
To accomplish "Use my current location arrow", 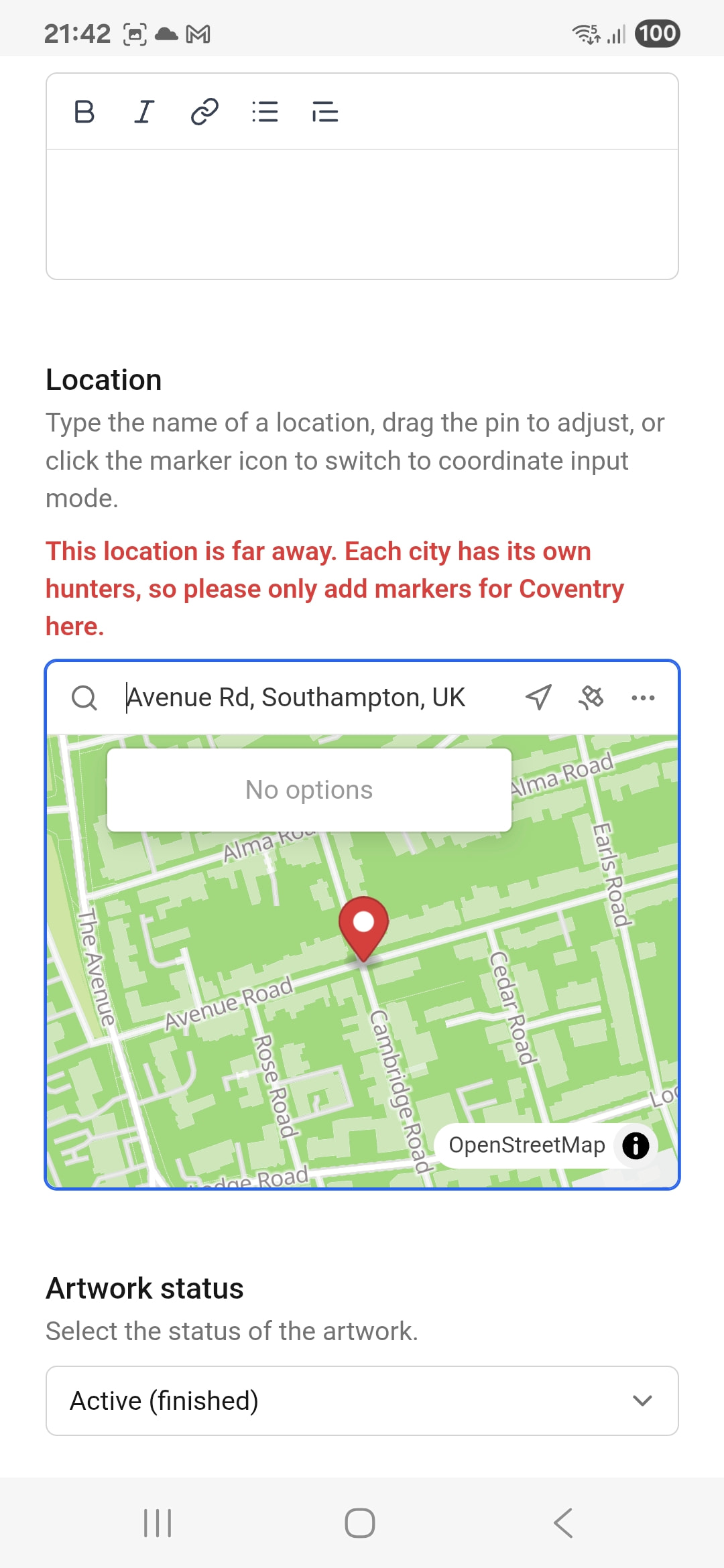I will [538, 698].
